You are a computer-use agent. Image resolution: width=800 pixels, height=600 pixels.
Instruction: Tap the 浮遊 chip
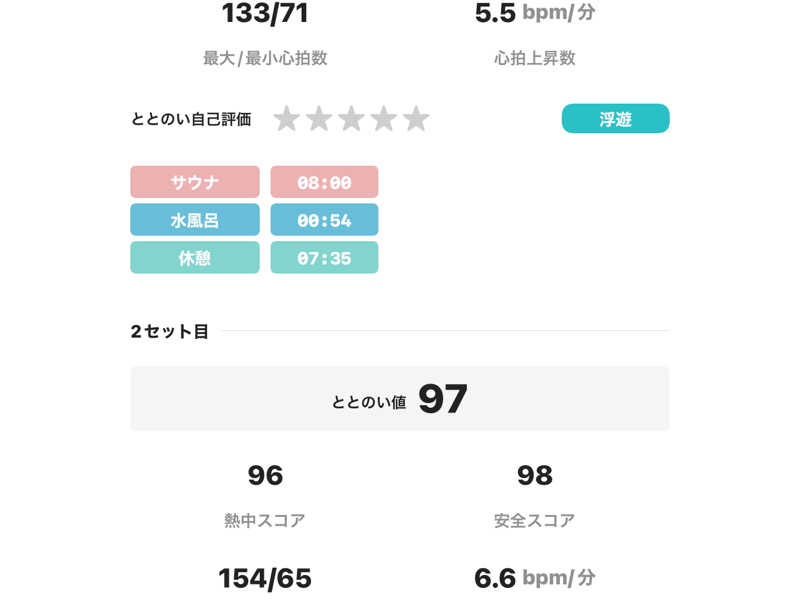(615, 119)
